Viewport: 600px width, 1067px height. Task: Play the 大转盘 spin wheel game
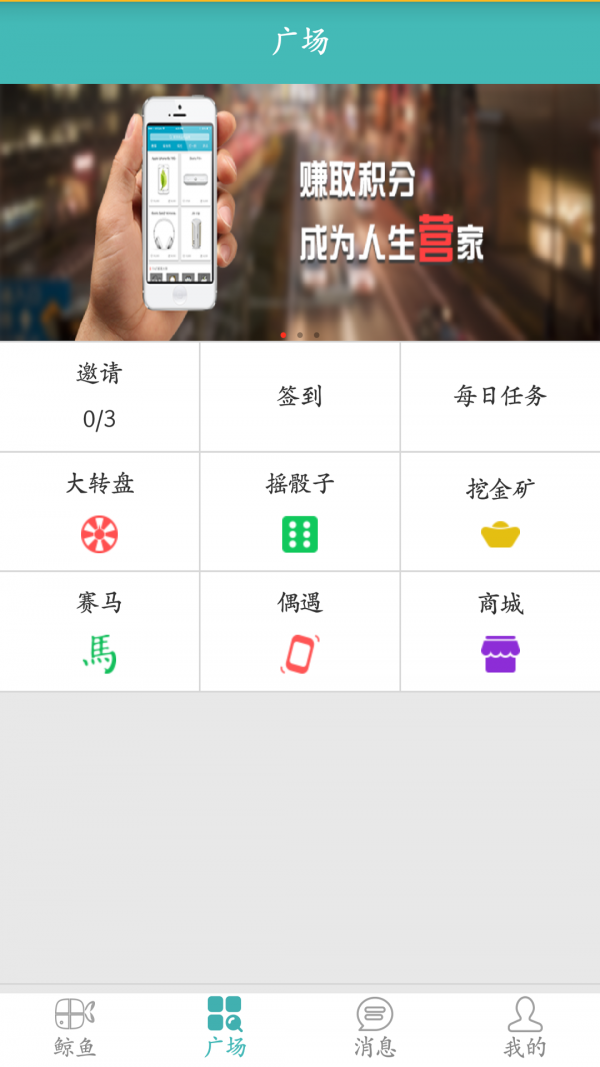[99, 511]
